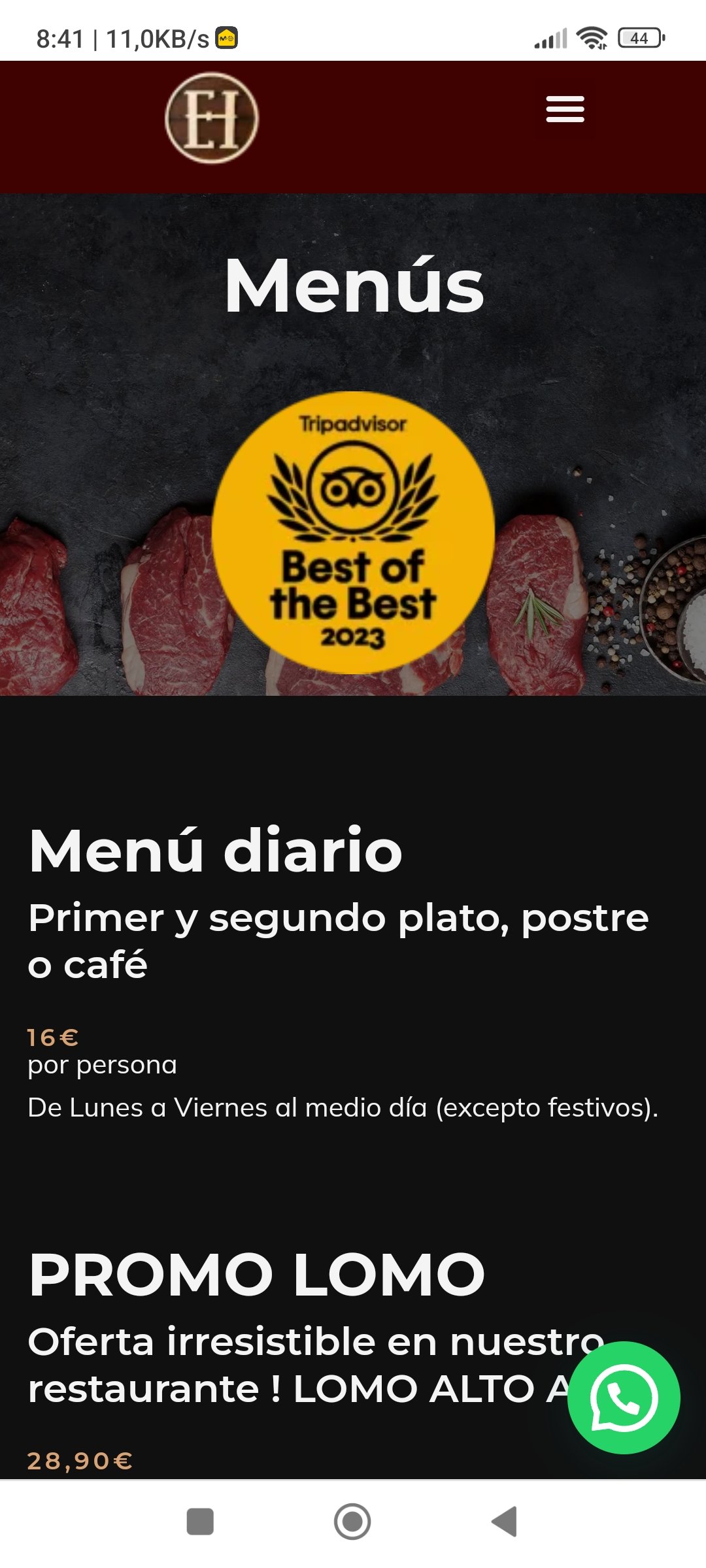Open the hamburger navigation menu
Image resolution: width=706 pixels, height=1568 pixels.
tap(565, 109)
